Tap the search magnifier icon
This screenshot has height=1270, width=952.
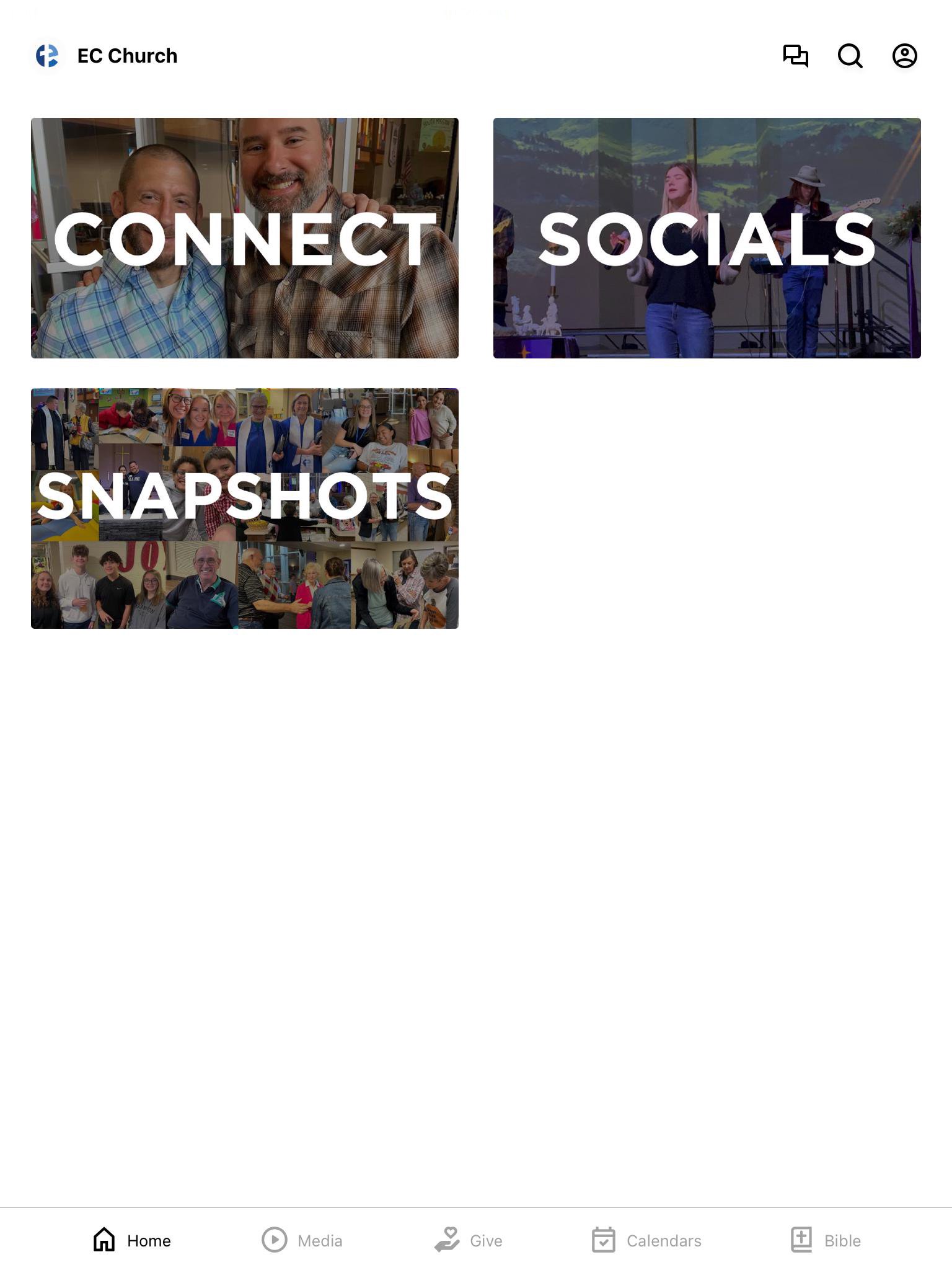click(850, 56)
